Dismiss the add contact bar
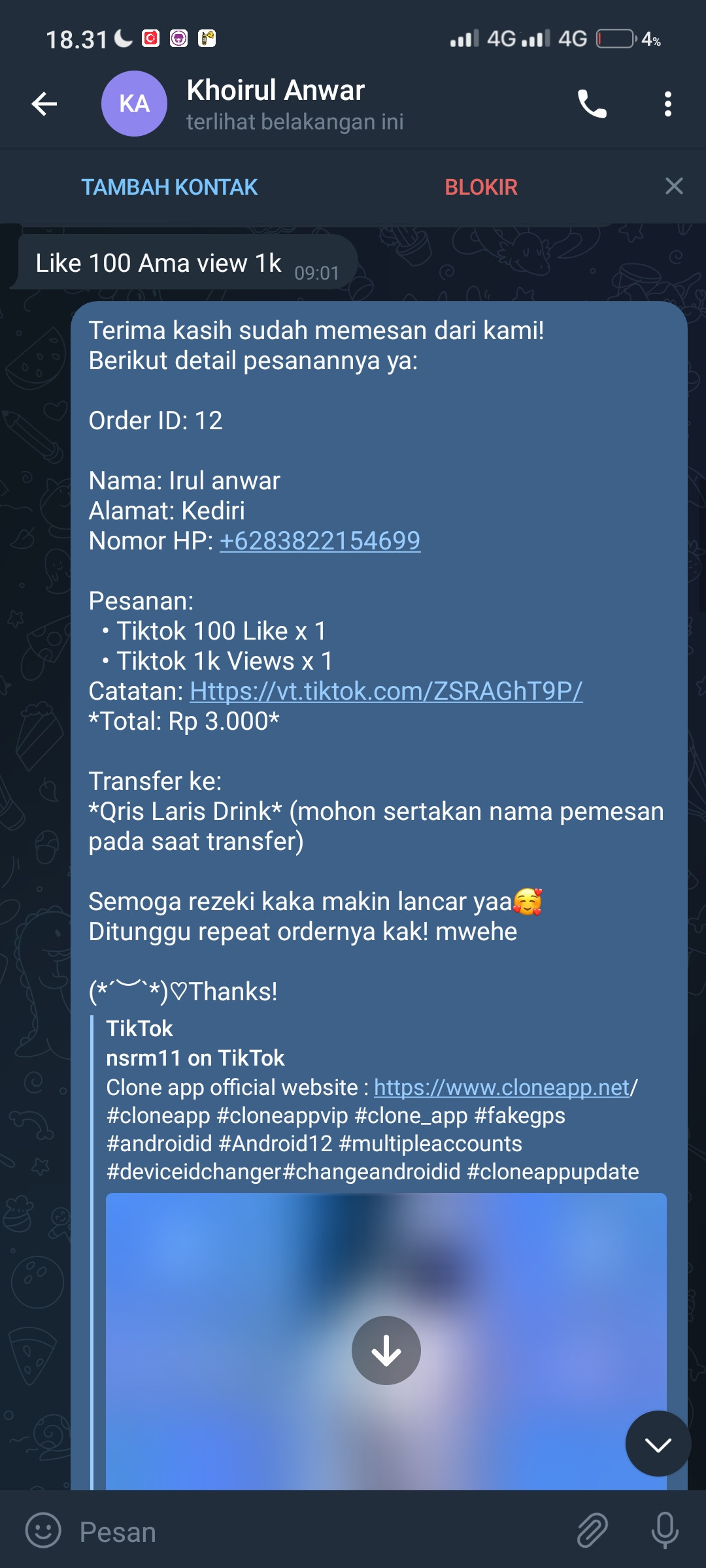 pyautogui.click(x=674, y=186)
